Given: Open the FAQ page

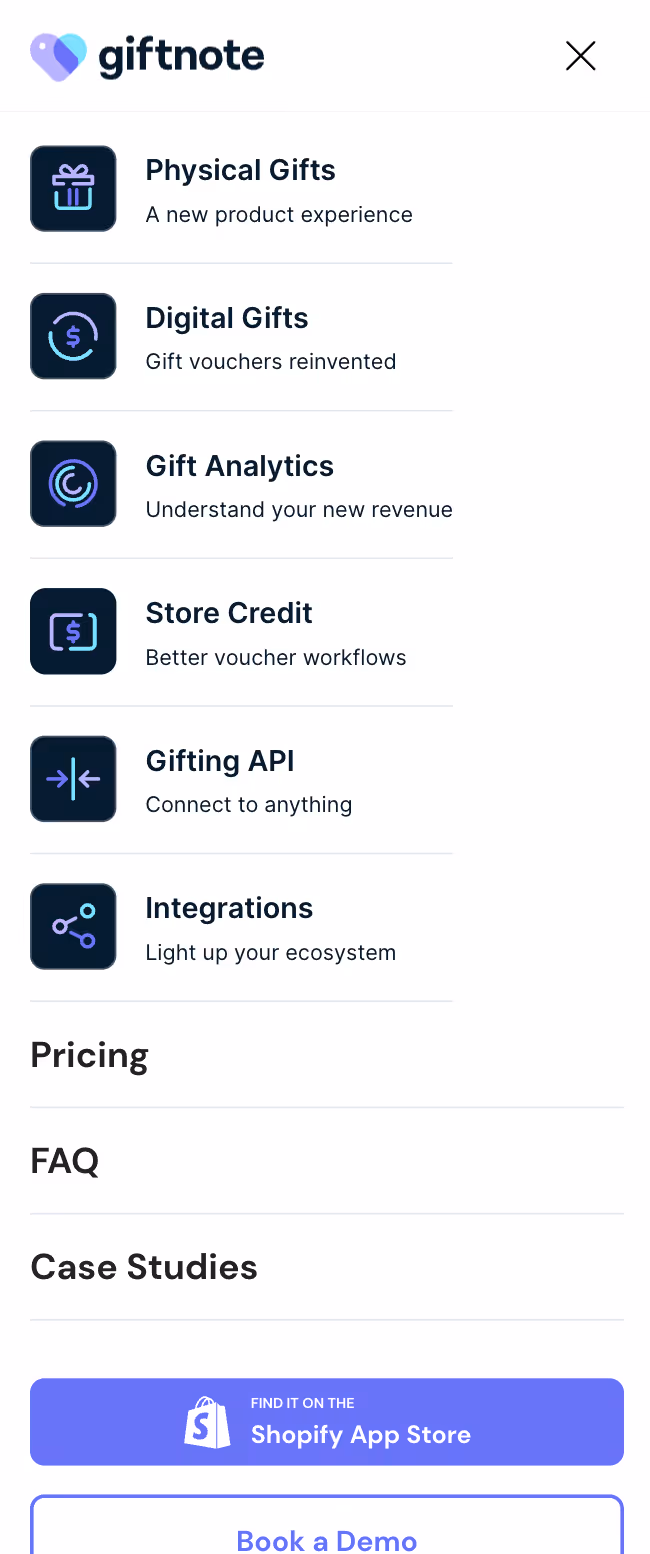Looking at the screenshot, I should click(65, 1161).
